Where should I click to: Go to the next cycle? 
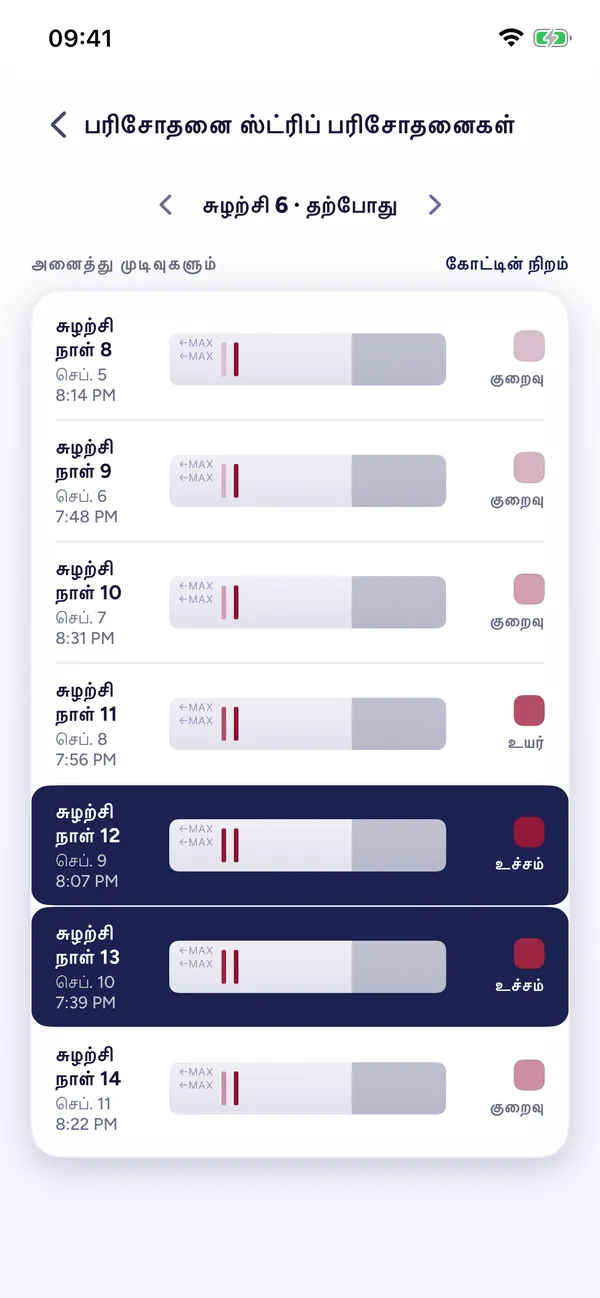[x=434, y=205]
